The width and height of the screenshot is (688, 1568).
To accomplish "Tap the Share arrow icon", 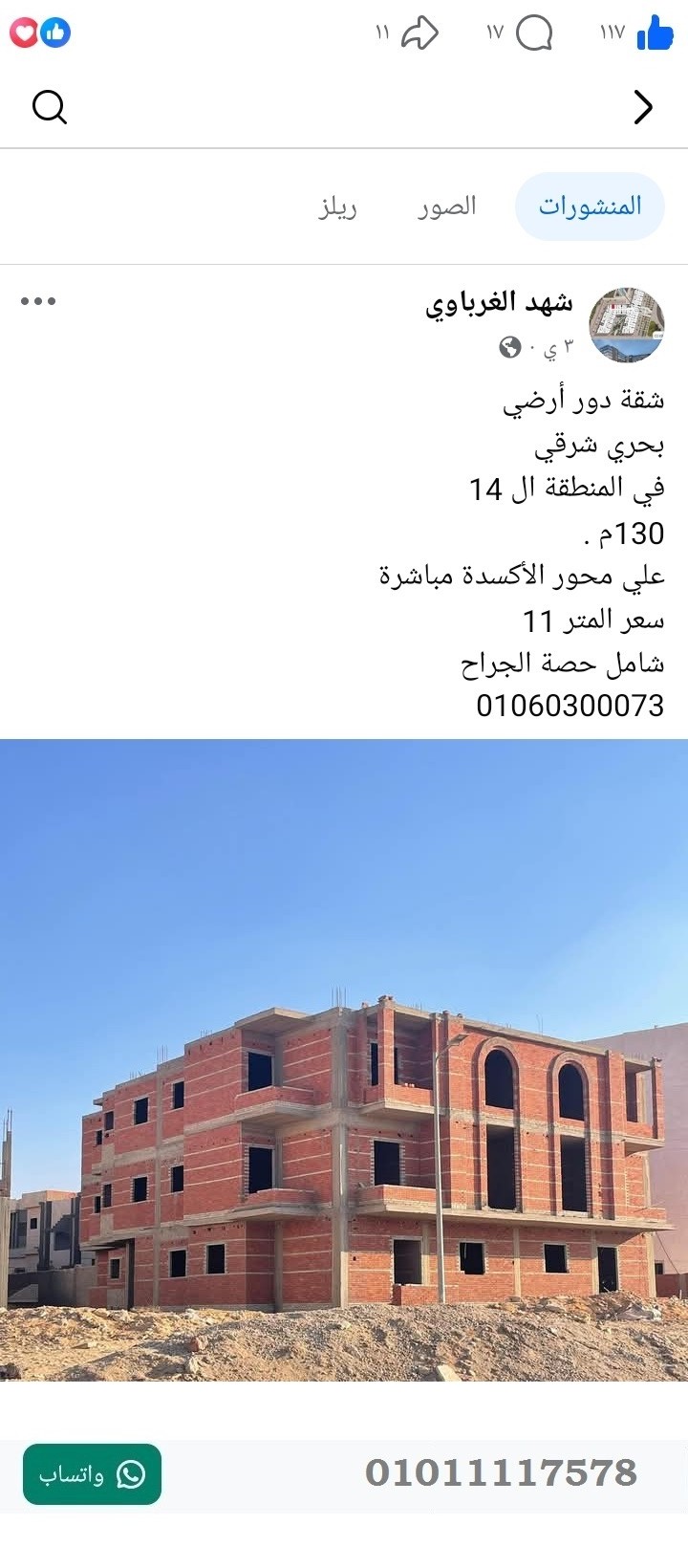I will click(420, 33).
